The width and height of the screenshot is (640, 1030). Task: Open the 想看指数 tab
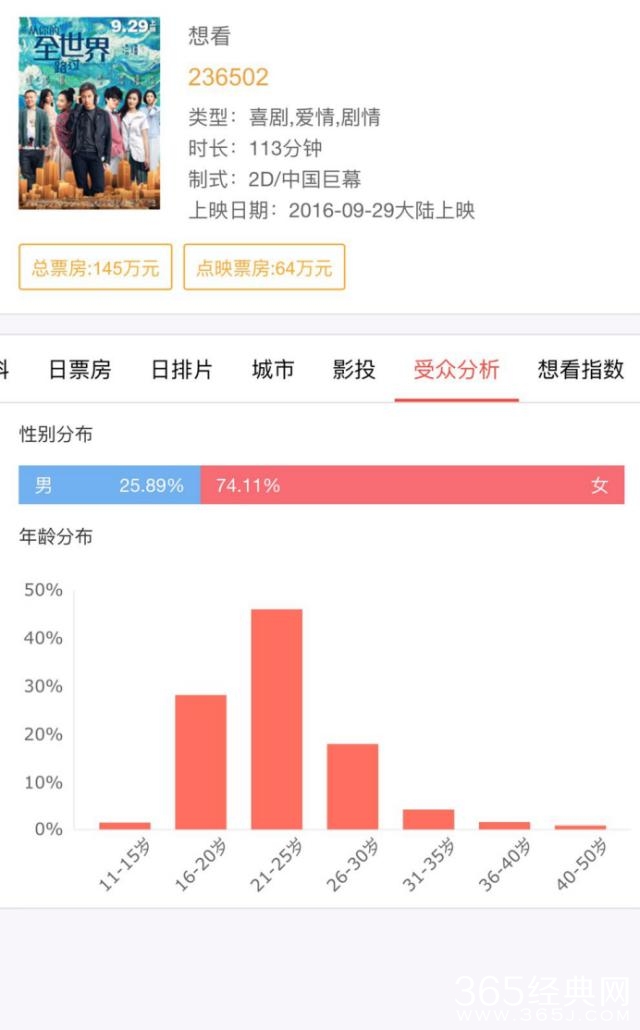point(580,369)
